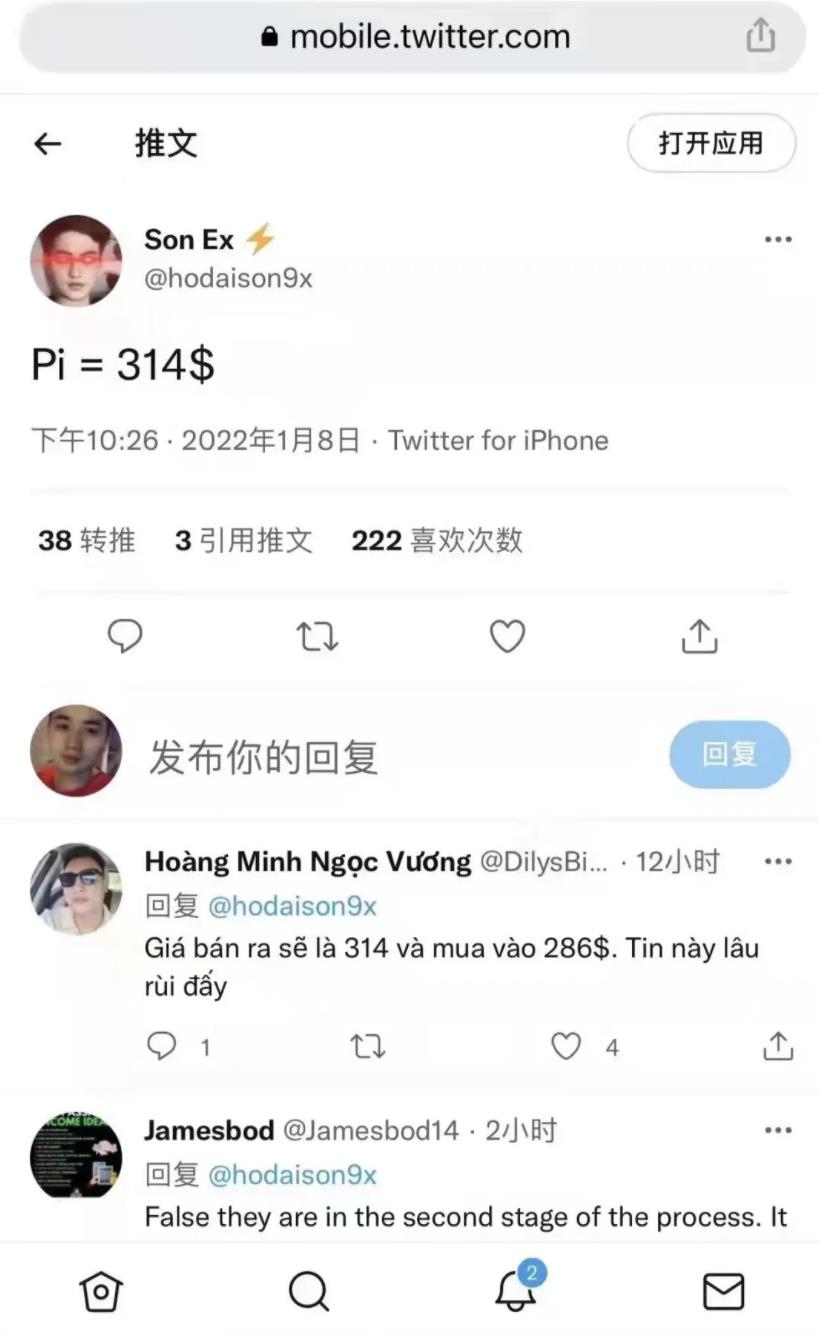Retweet Son Ex's Pi = 314$ tweet
Viewport: 819px width, 1333px height.
pos(317,636)
